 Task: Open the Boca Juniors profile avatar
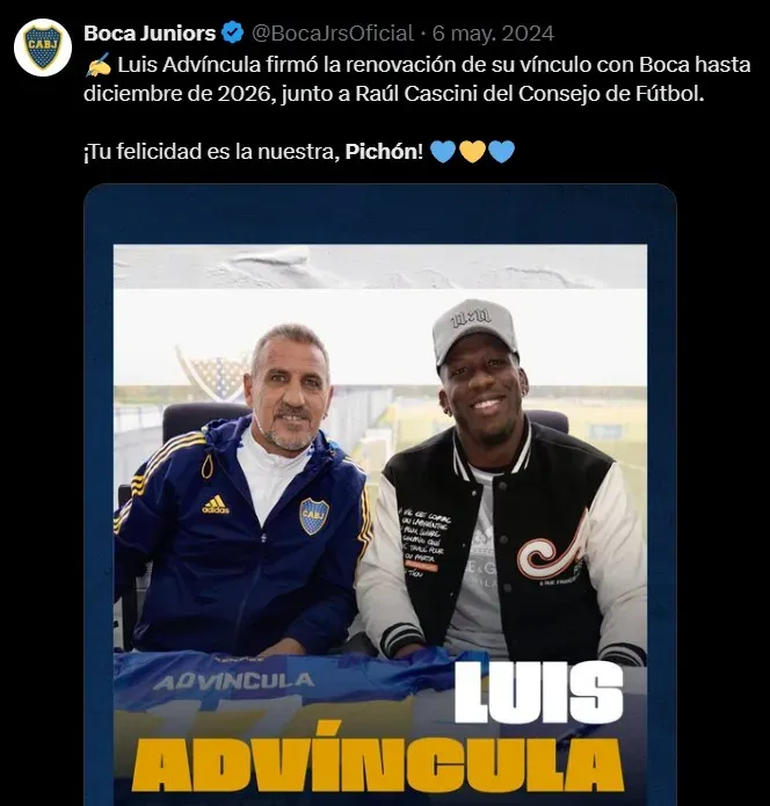[x=42, y=47]
